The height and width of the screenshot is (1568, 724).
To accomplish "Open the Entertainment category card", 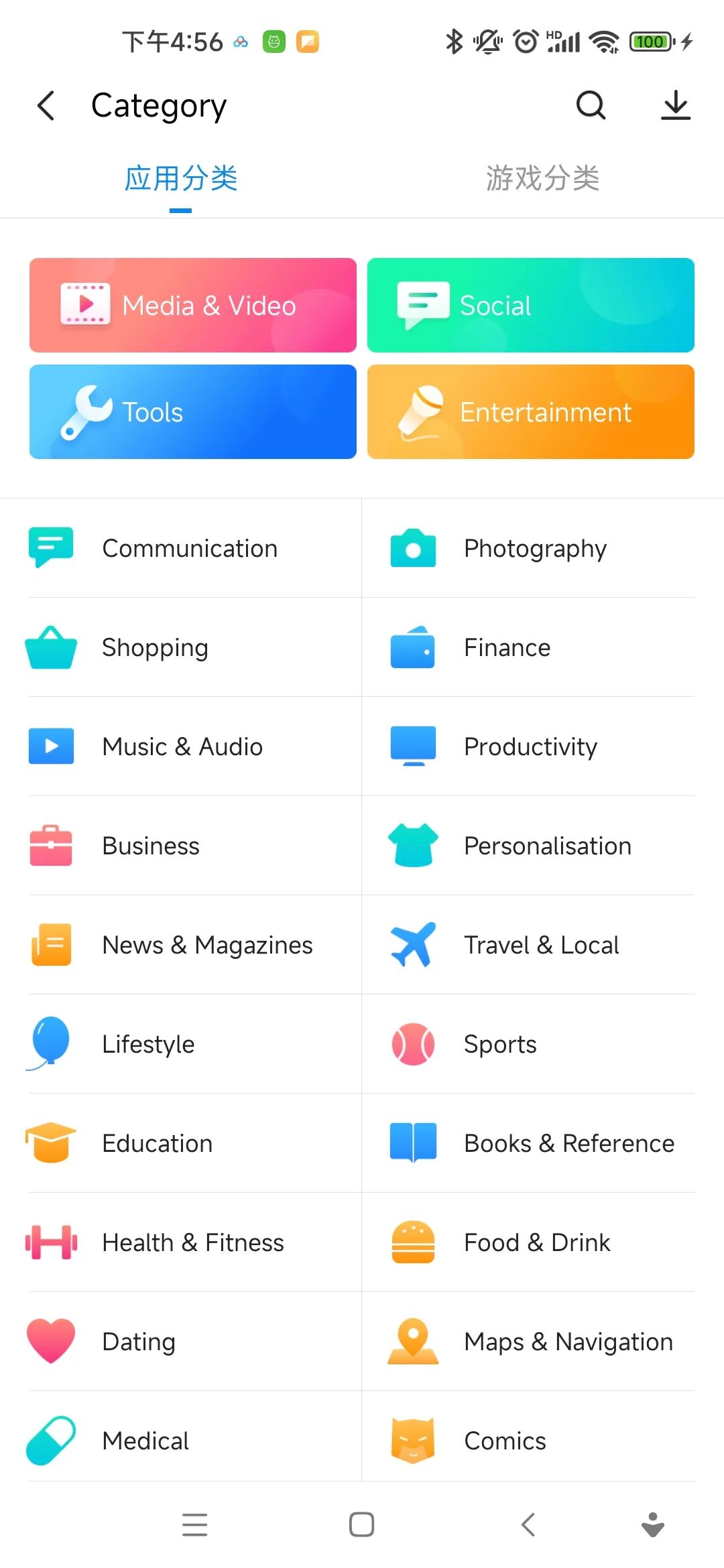I will click(x=530, y=412).
